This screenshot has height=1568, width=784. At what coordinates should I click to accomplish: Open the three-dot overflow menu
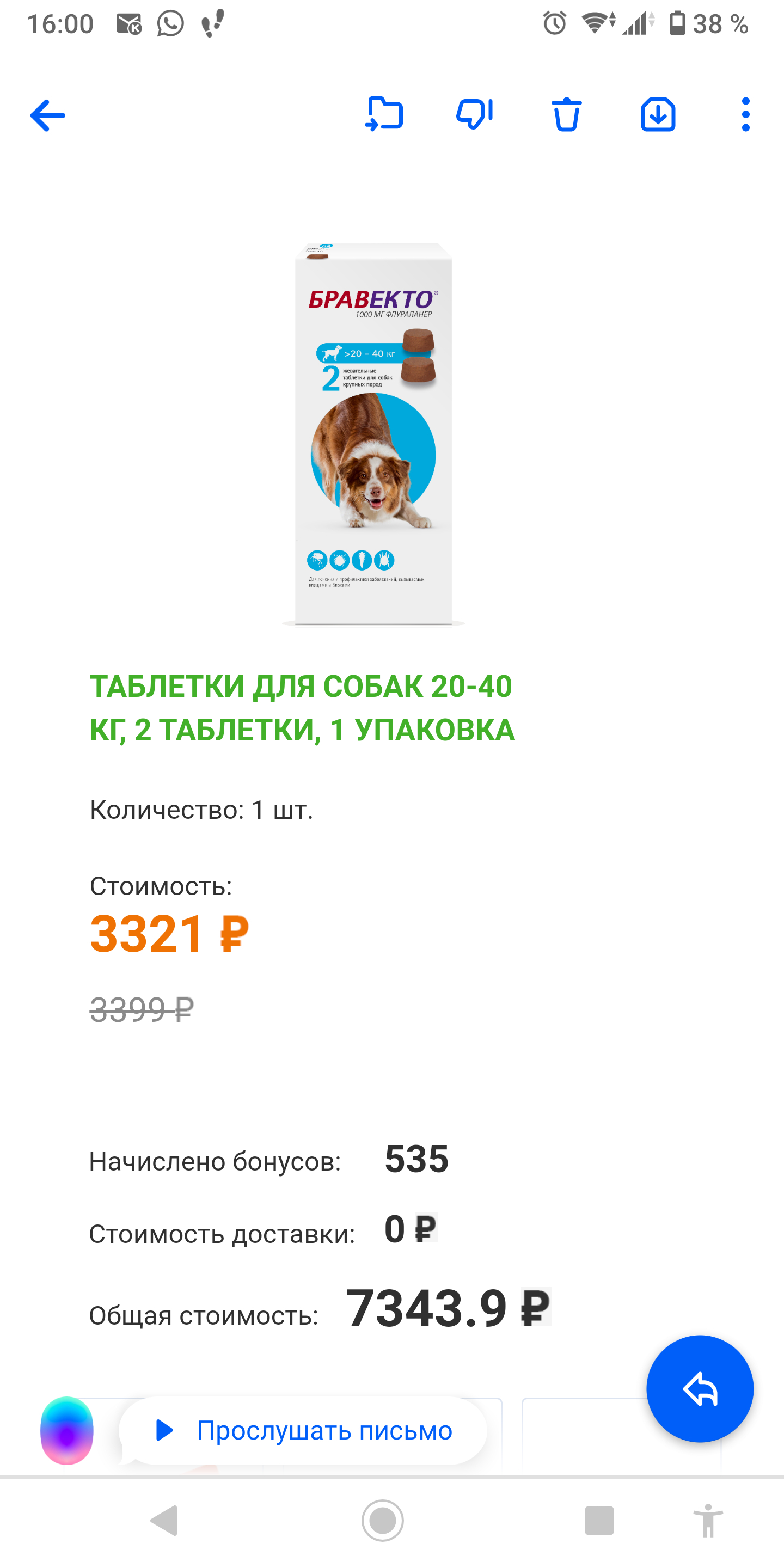pyautogui.click(x=746, y=114)
